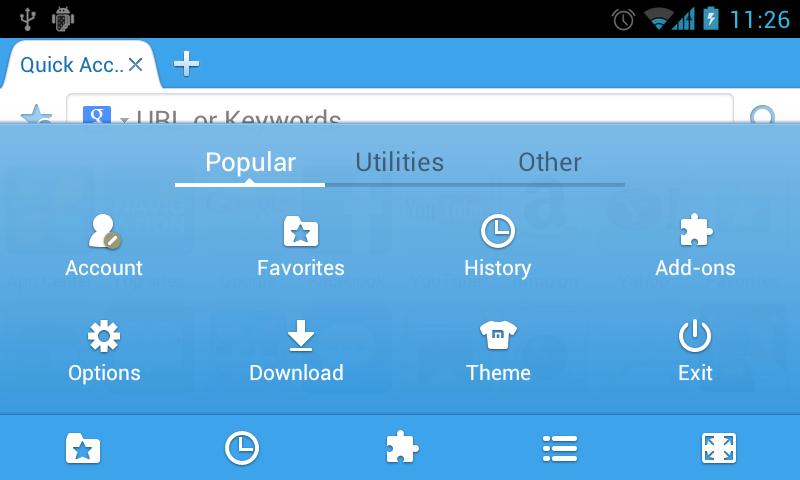Open the Download manager

point(297,351)
